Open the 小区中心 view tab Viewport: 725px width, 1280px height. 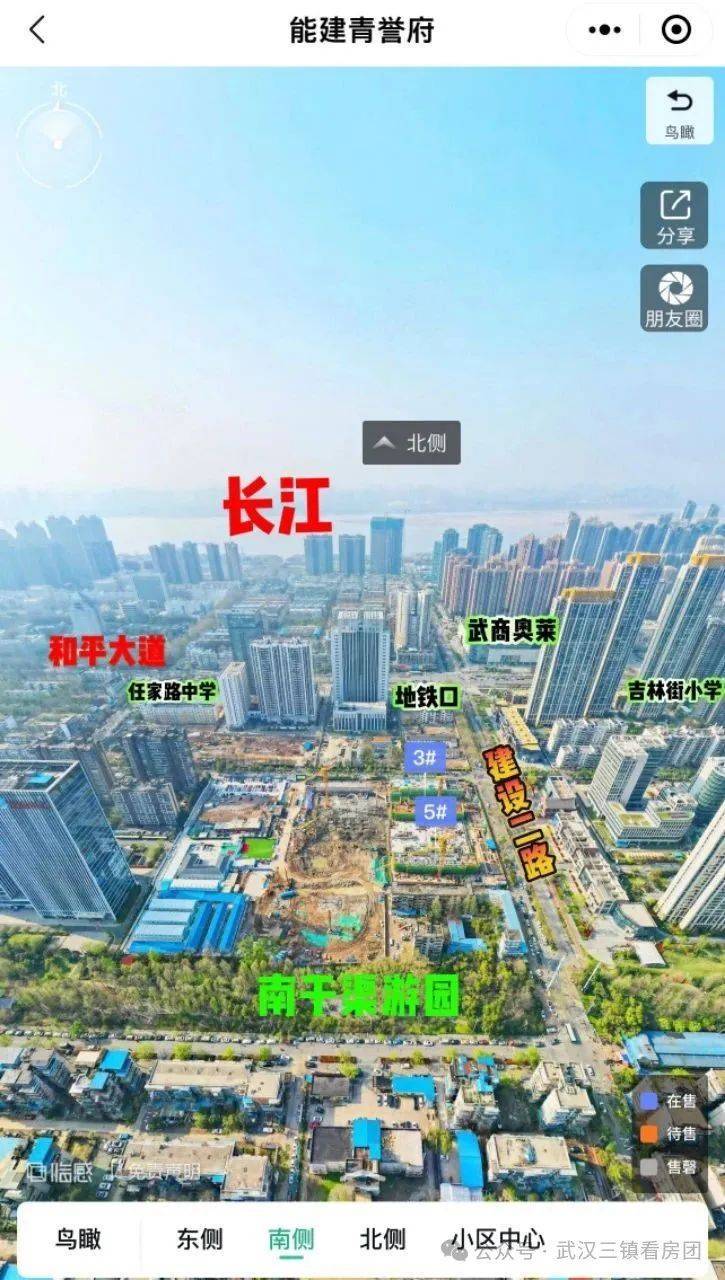pyautogui.click(x=497, y=1239)
